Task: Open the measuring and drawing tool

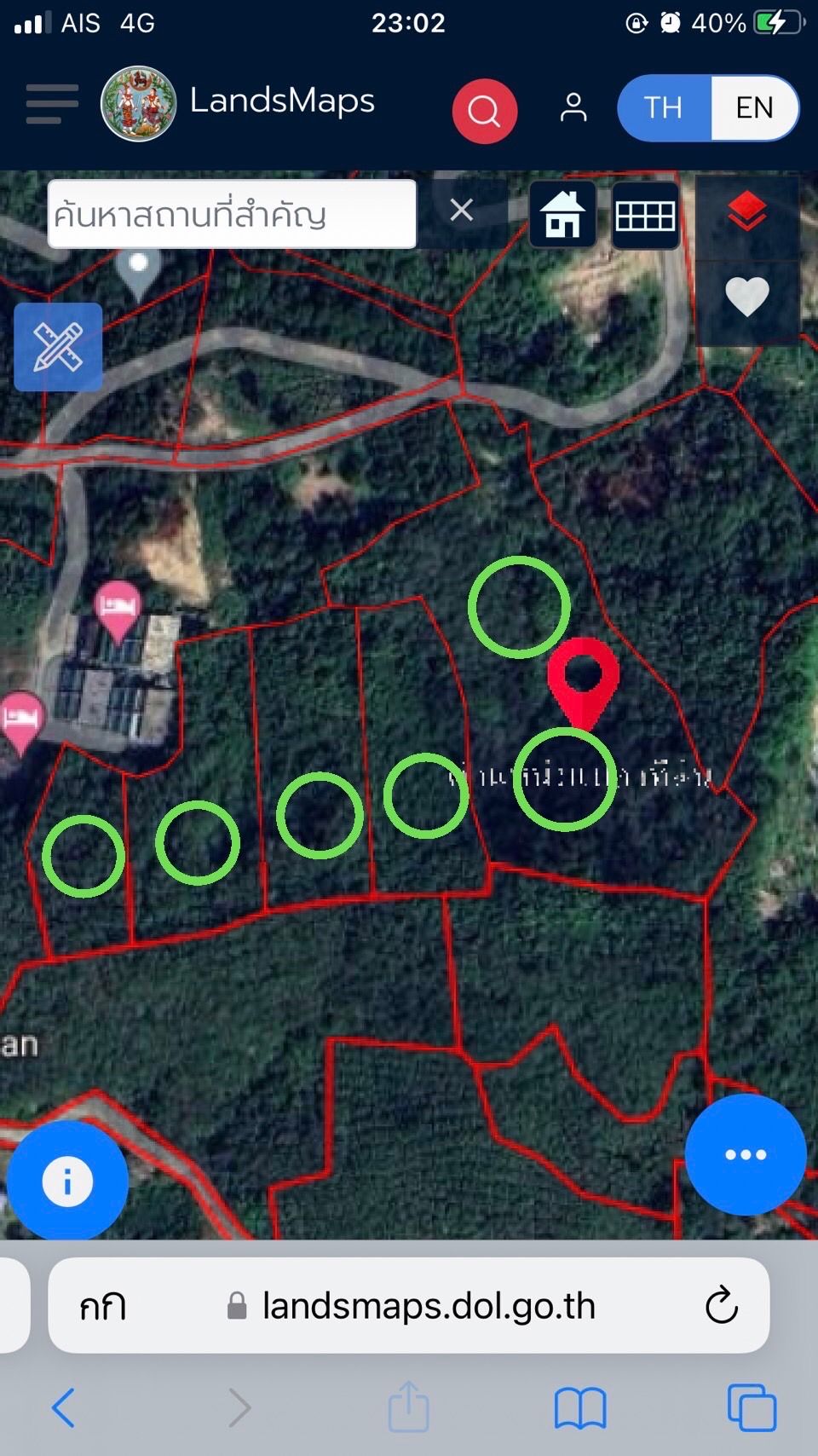Action: tap(58, 347)
